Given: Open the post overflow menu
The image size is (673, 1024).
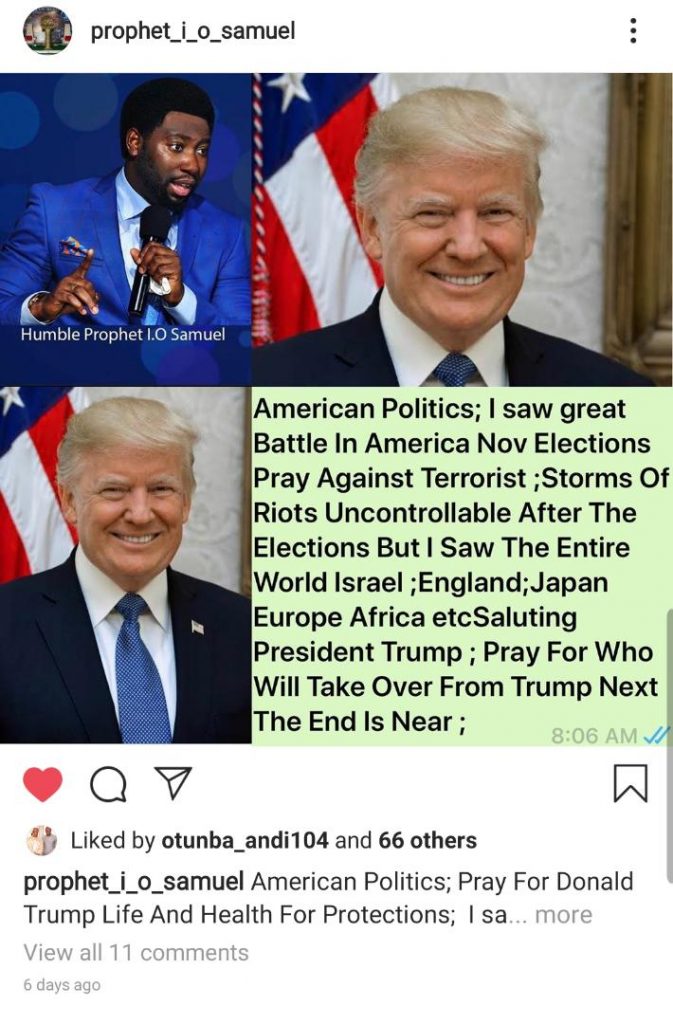Looking at the screenshot, I should [633, 32].
